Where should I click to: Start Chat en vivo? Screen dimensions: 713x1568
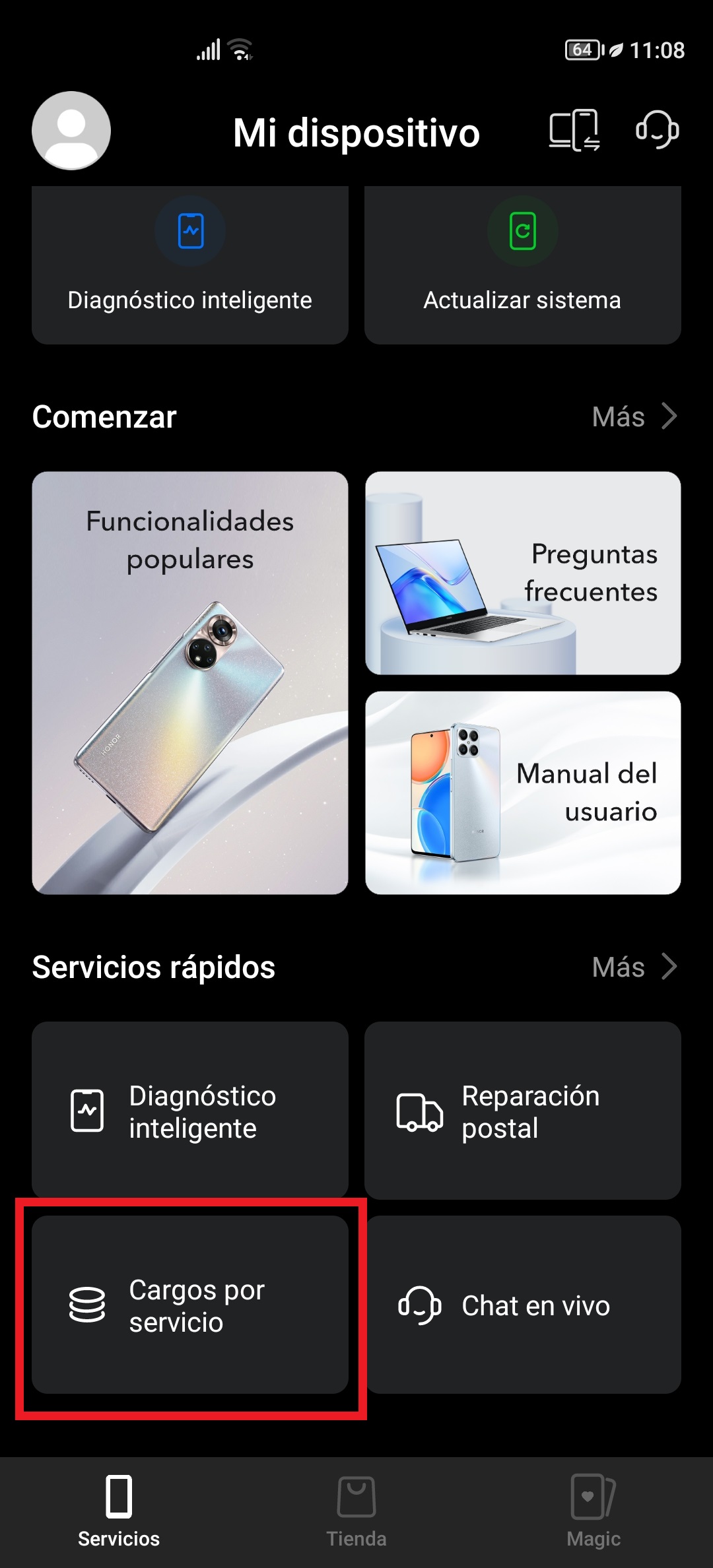click(522, 1305)
